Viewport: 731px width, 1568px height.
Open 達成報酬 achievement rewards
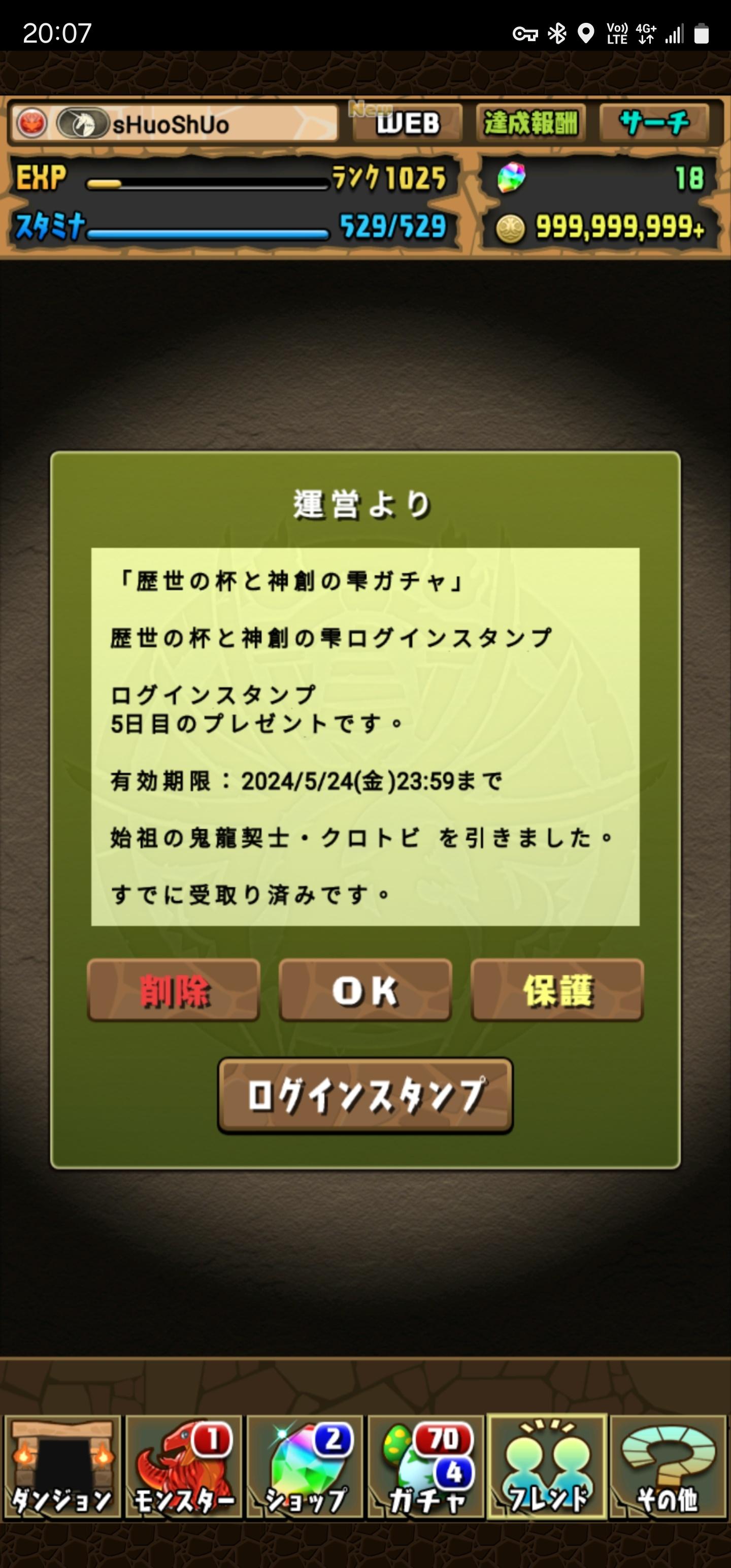530,123
